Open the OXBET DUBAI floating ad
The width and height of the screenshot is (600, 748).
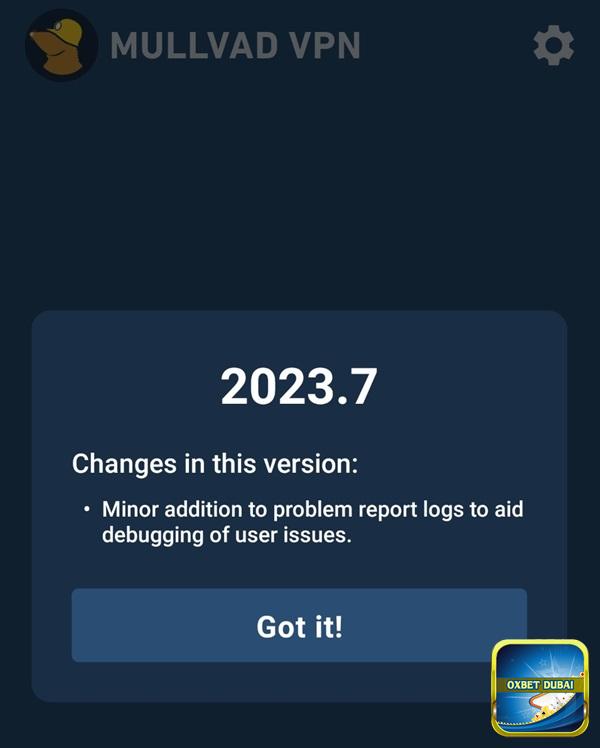pyautogui.click(x=540, y=689)
